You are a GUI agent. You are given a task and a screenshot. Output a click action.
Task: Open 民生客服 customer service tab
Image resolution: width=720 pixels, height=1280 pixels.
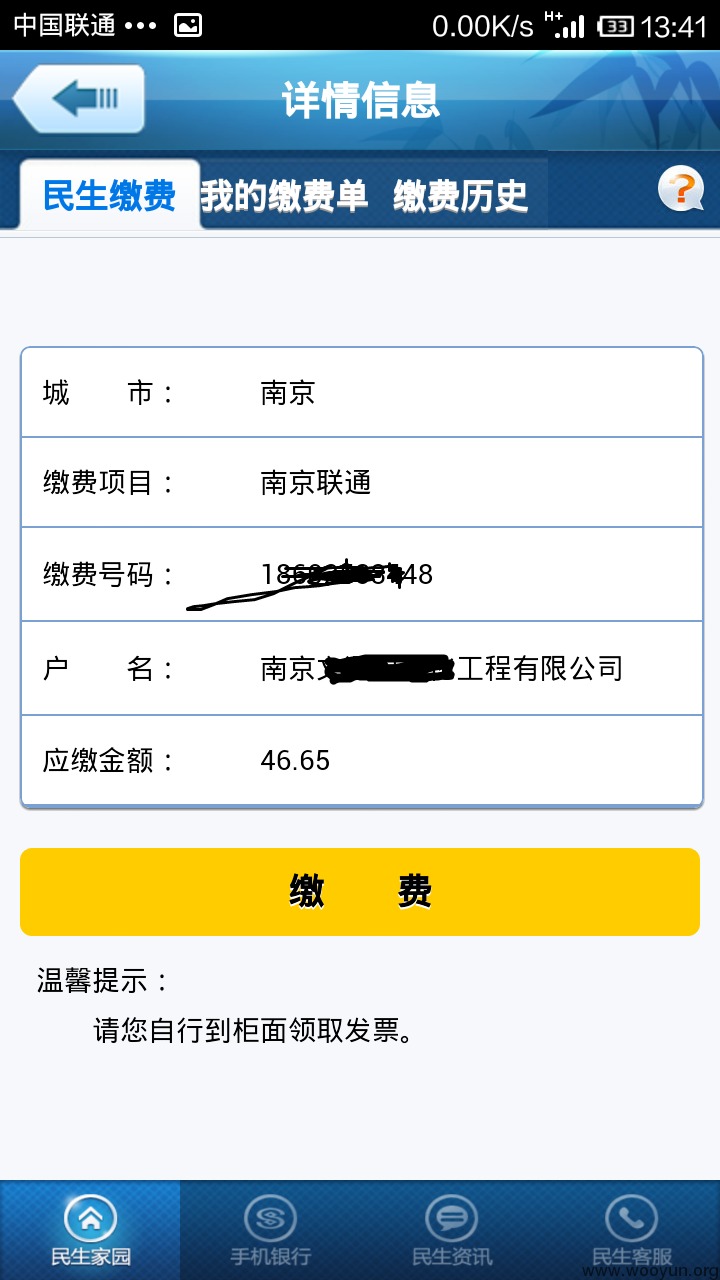(631, 1230)
